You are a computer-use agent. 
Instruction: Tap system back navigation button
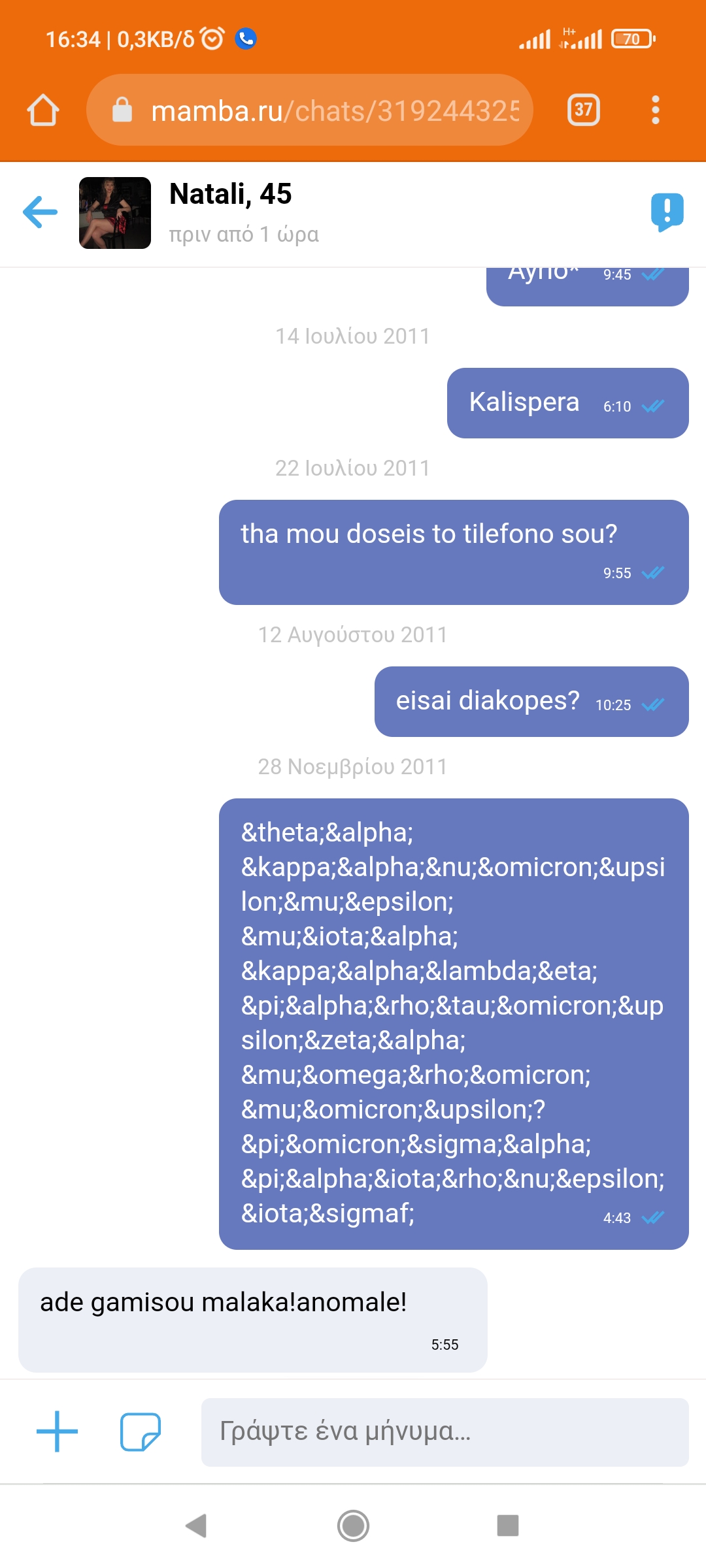(196, 1526)
